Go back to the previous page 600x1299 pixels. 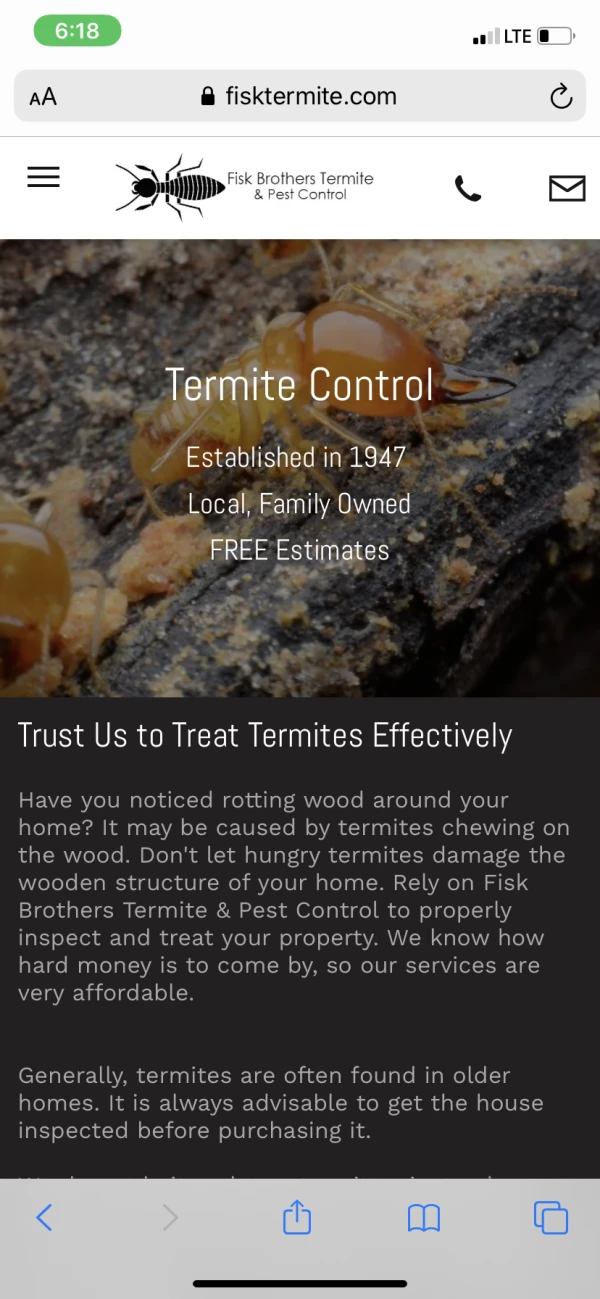tap(44, 1217)
